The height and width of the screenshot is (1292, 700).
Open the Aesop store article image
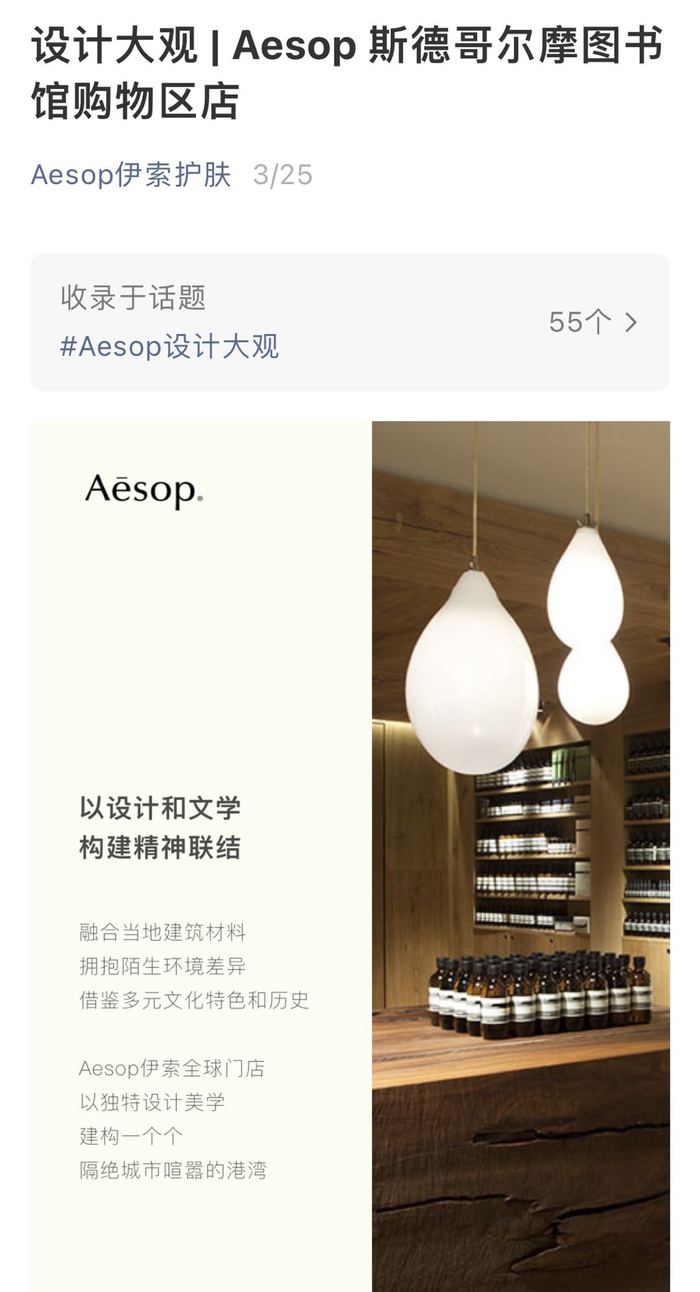coord(350,855)
